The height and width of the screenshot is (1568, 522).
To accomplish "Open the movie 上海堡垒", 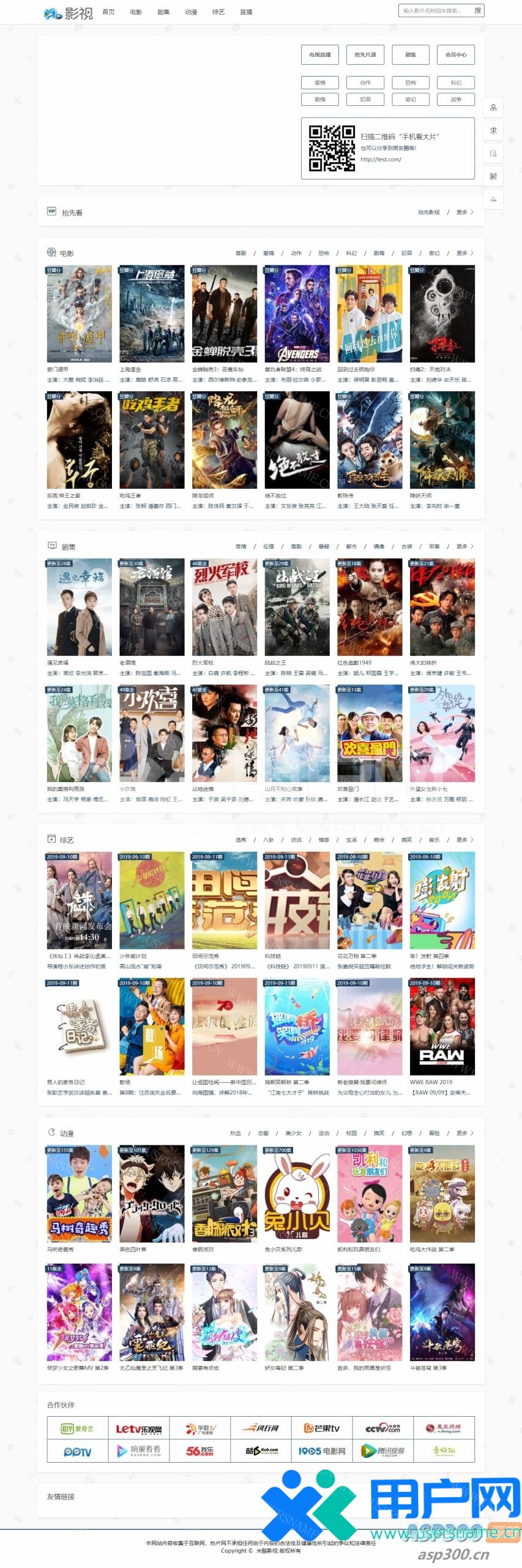I will tap(151, 314).
